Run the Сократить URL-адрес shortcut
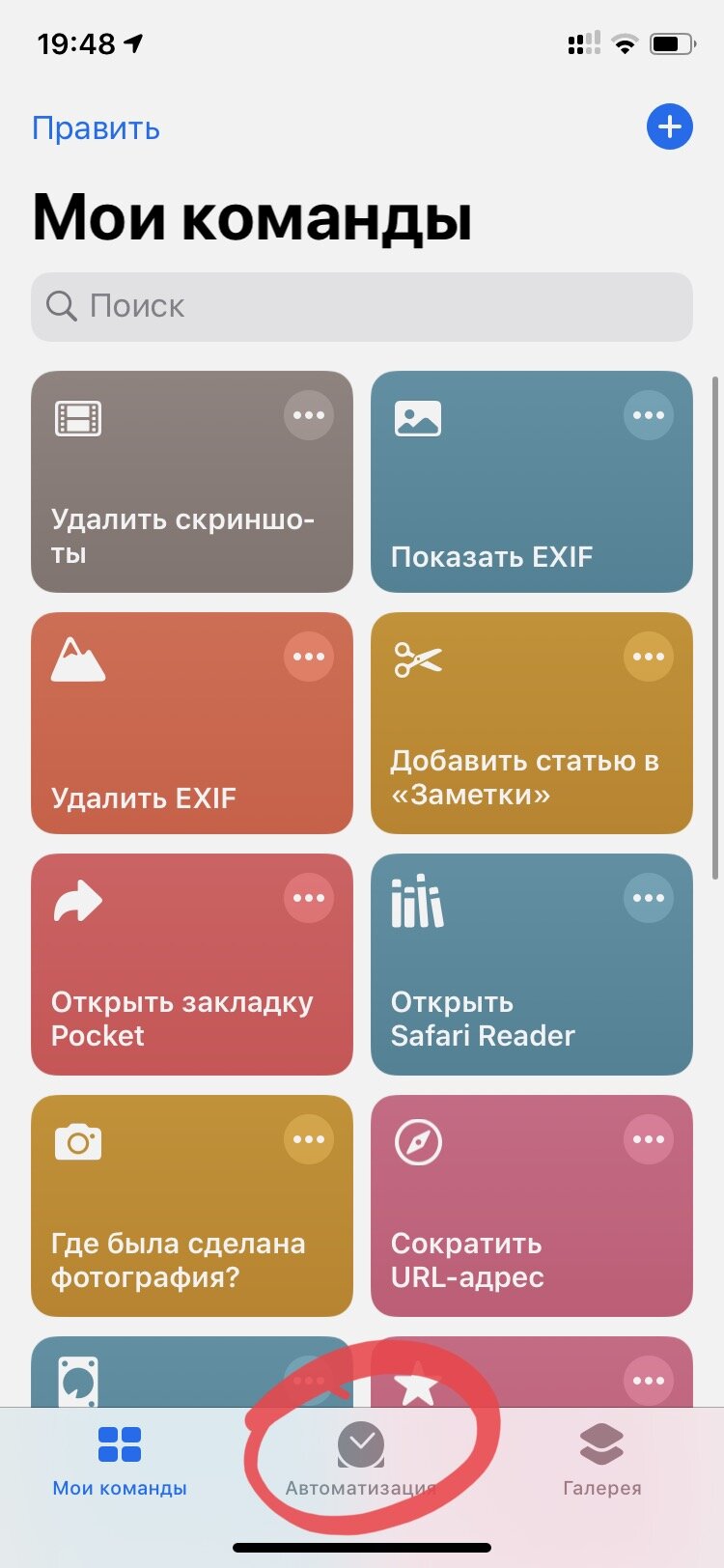The image size is (724, 1568). coord(532,1206)
